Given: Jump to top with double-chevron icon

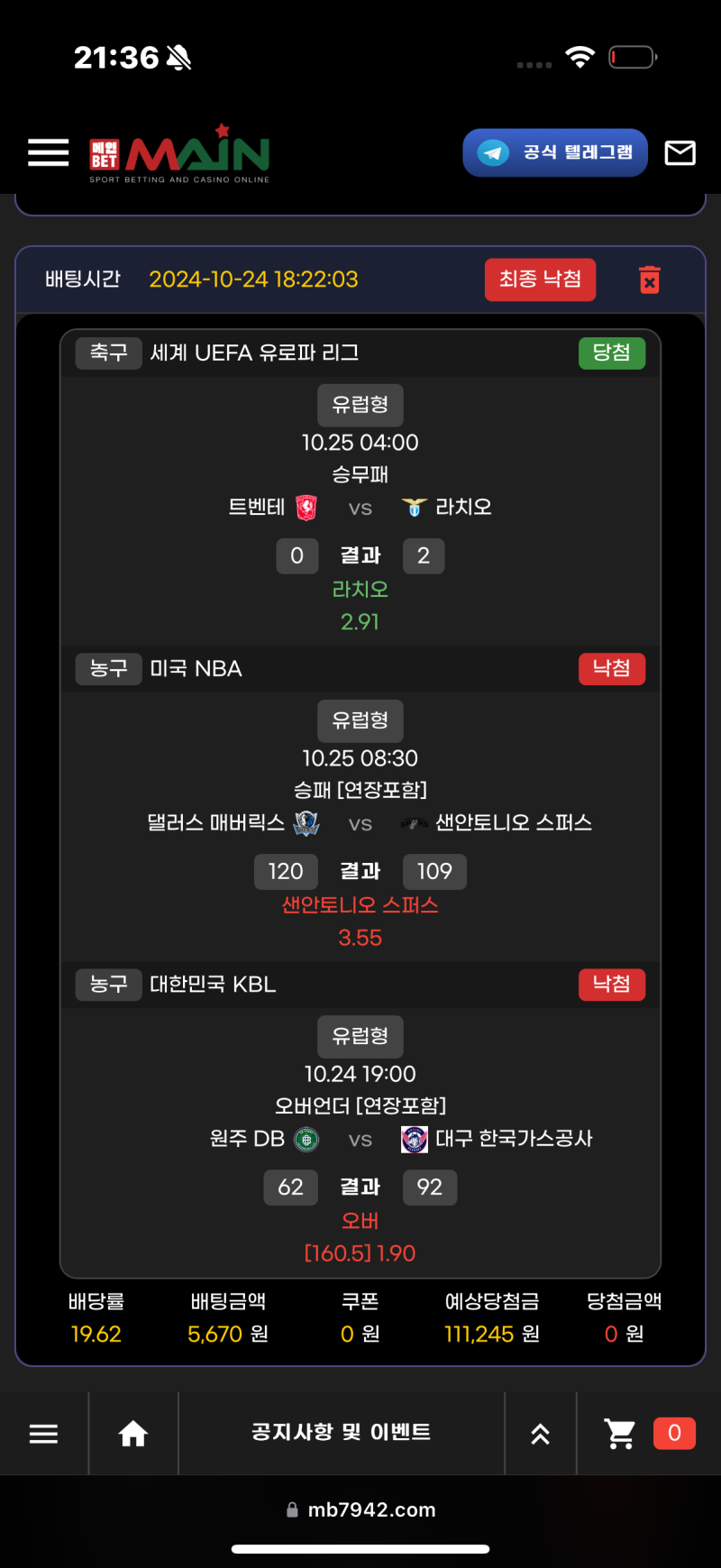Looking at the screenshot, I should click(540, 1434).
